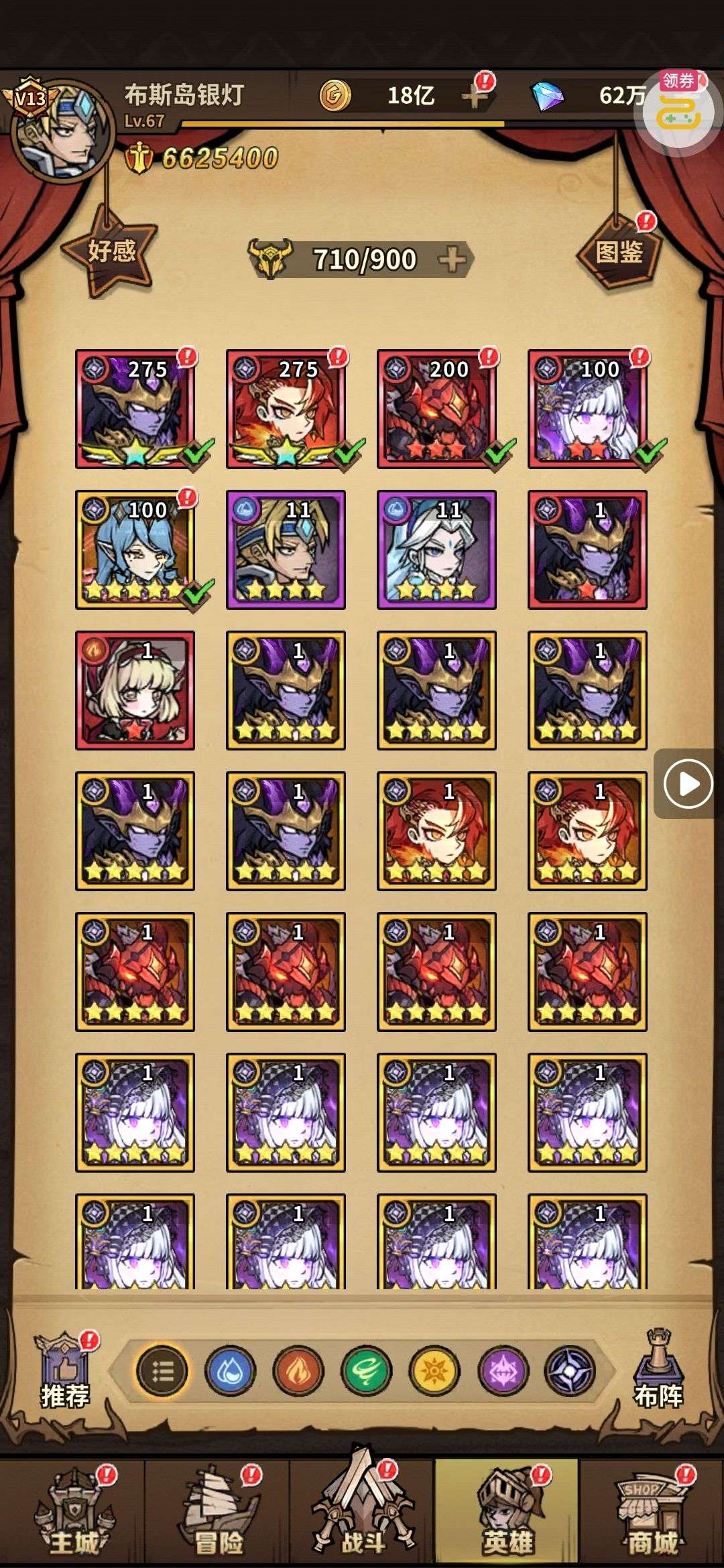
Task: Filter heroes by light element
Action: coord(434,1372)
